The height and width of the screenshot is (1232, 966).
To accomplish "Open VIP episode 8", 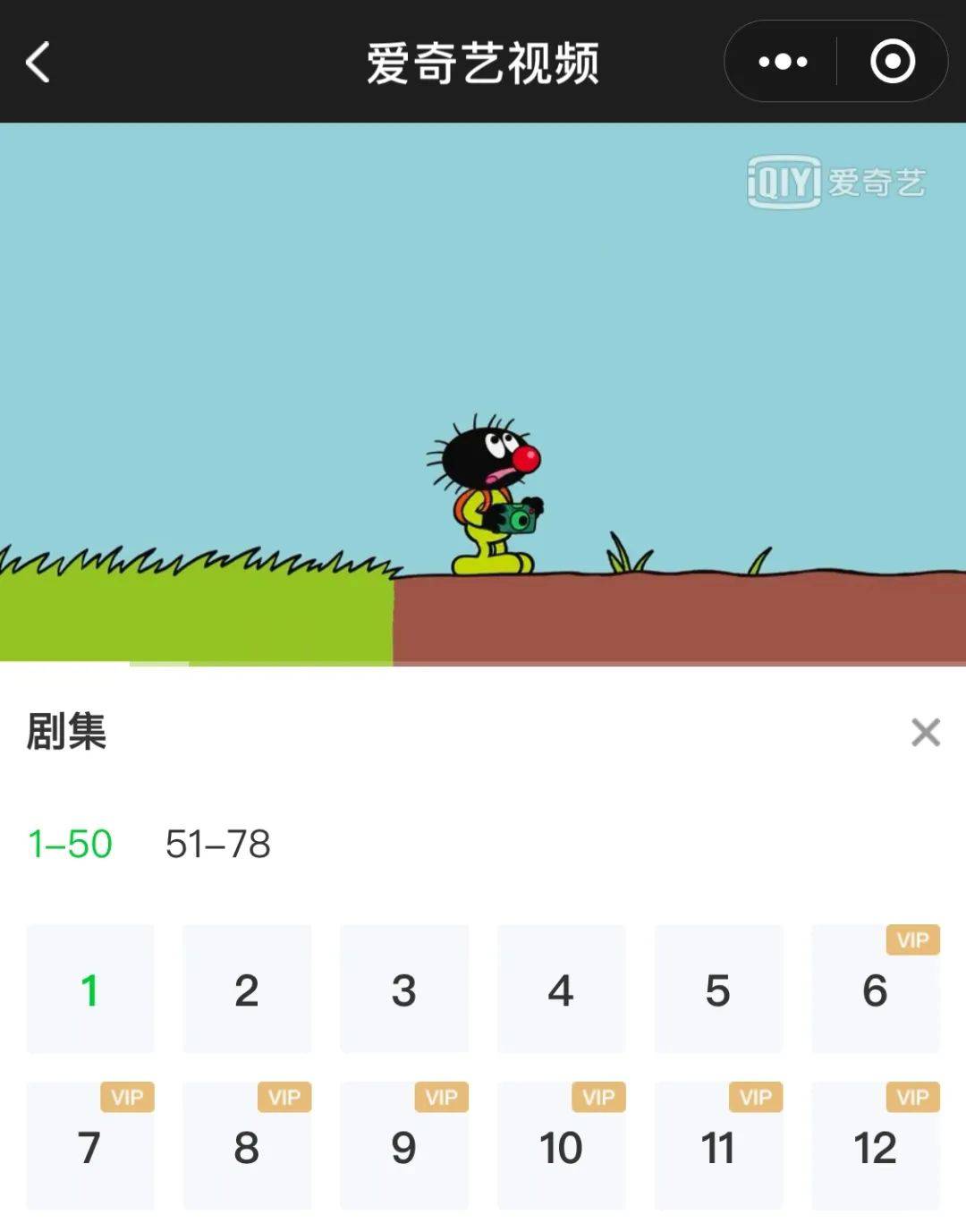I will click(247, 1147).
